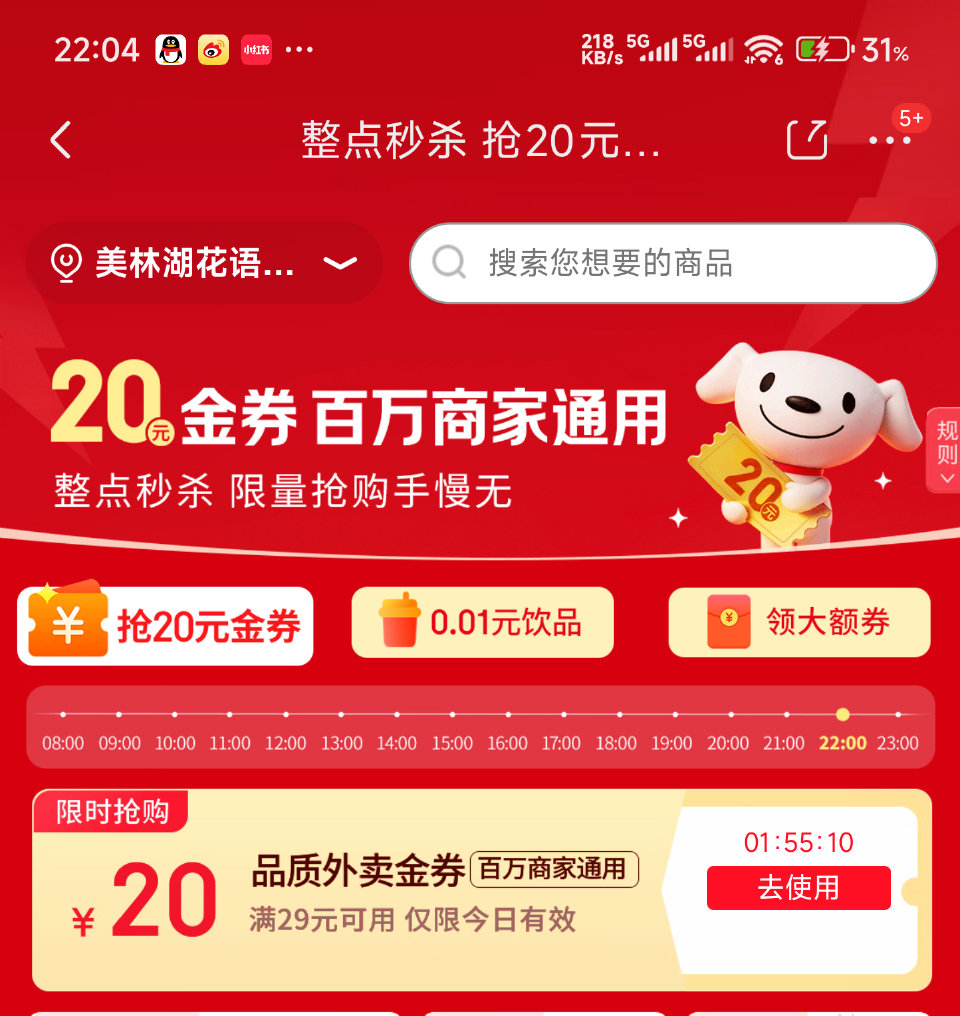
Task: Select the 抢20元金券 tab
Action: [166, 626]
